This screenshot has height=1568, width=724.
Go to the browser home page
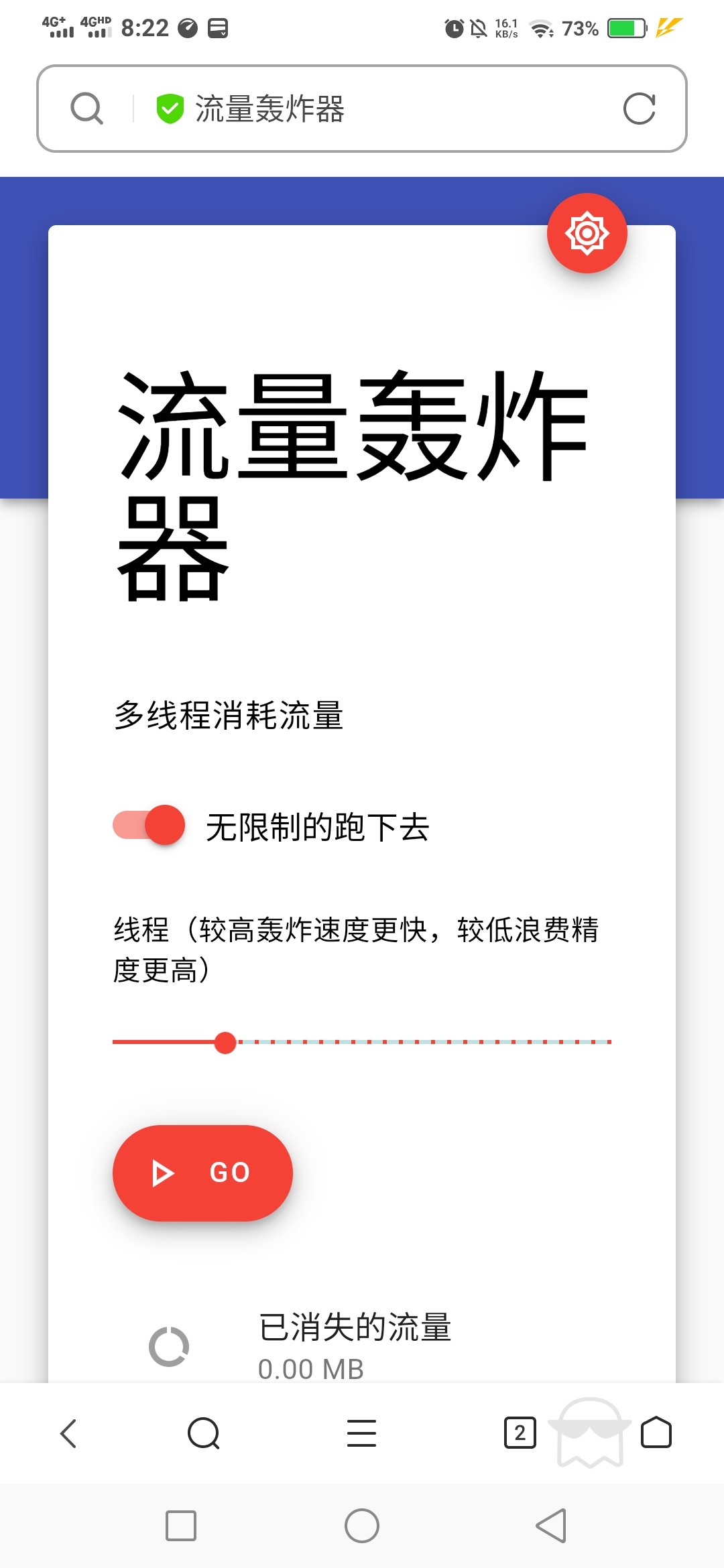pos(656,1433)
